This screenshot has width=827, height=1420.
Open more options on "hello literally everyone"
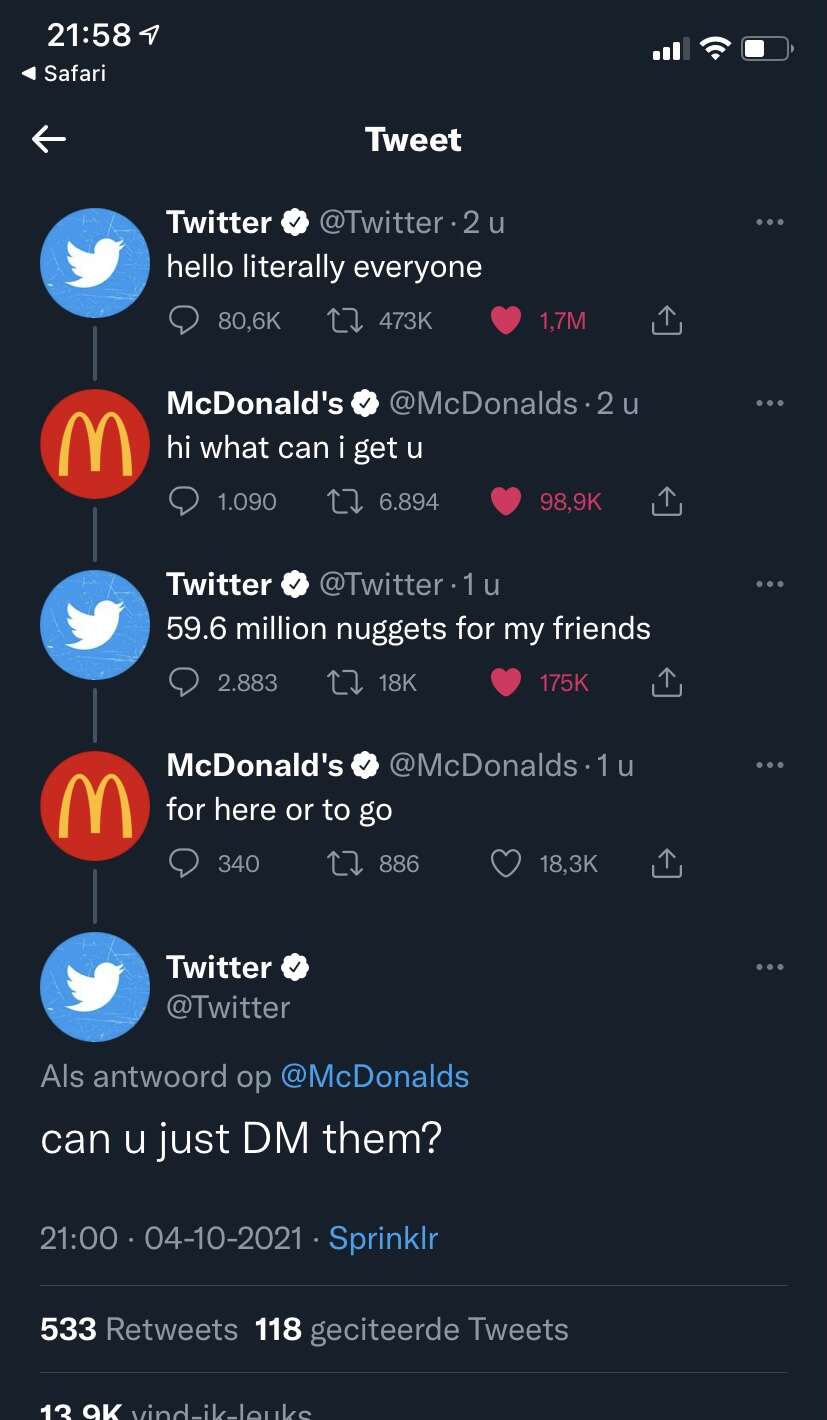pos(769,222)
